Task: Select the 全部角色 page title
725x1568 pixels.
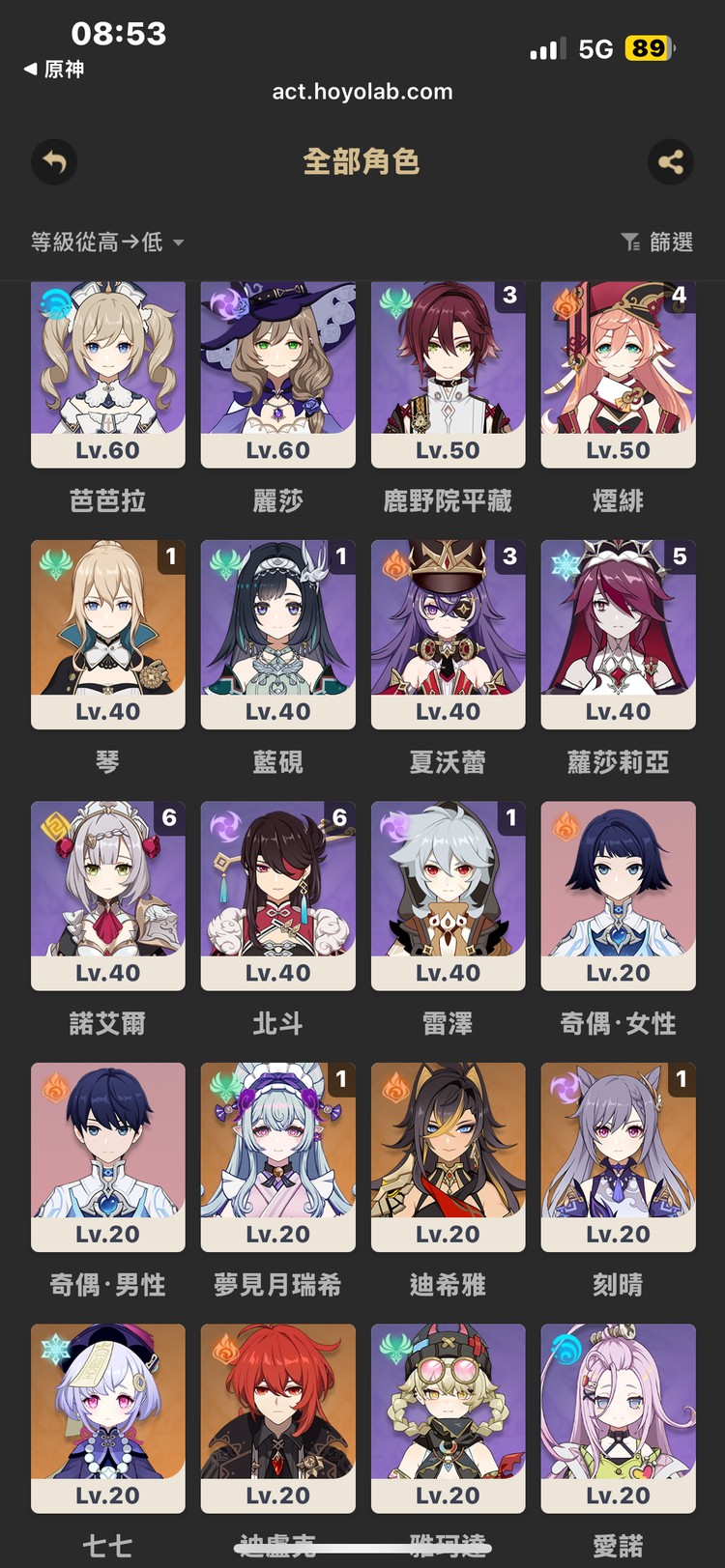Action: point(362,162)
